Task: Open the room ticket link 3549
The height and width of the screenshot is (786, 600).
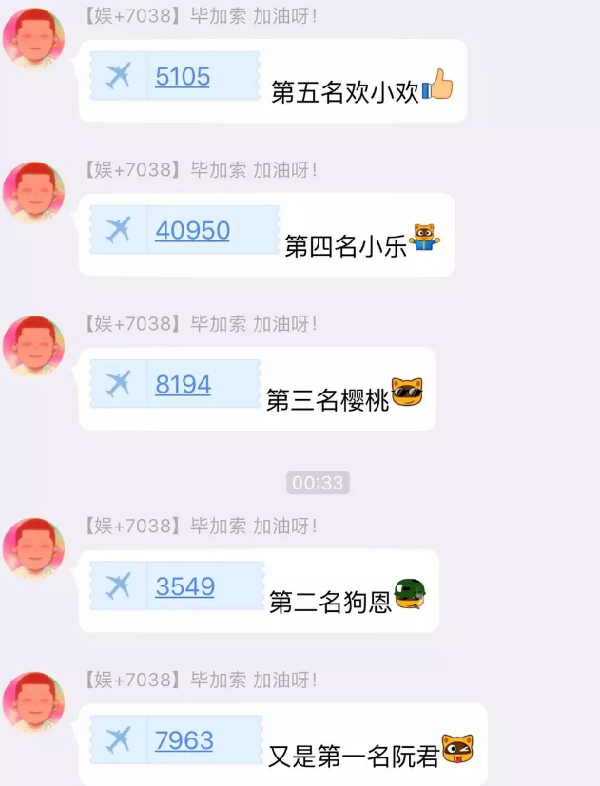Action: [x=185, y=587]
